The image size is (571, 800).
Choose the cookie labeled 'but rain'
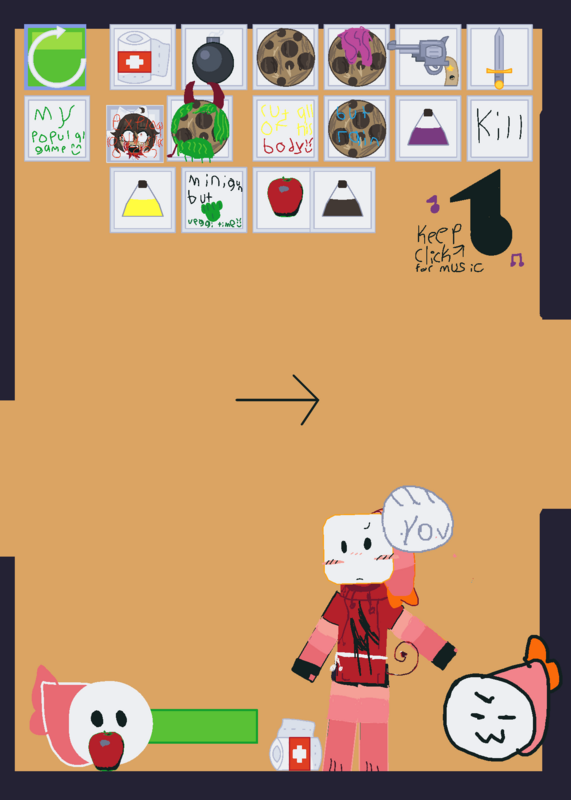357,128
